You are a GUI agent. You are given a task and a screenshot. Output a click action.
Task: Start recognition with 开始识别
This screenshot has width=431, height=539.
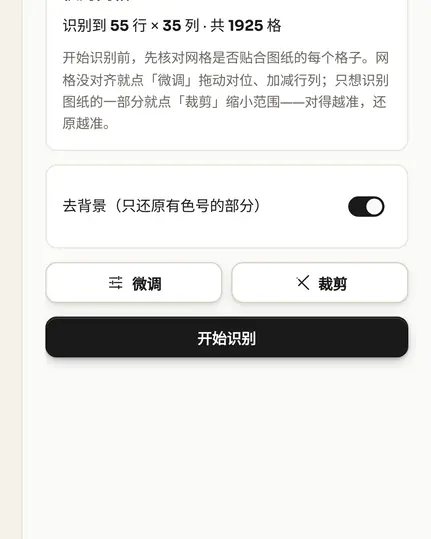click(x=227, y=337)
